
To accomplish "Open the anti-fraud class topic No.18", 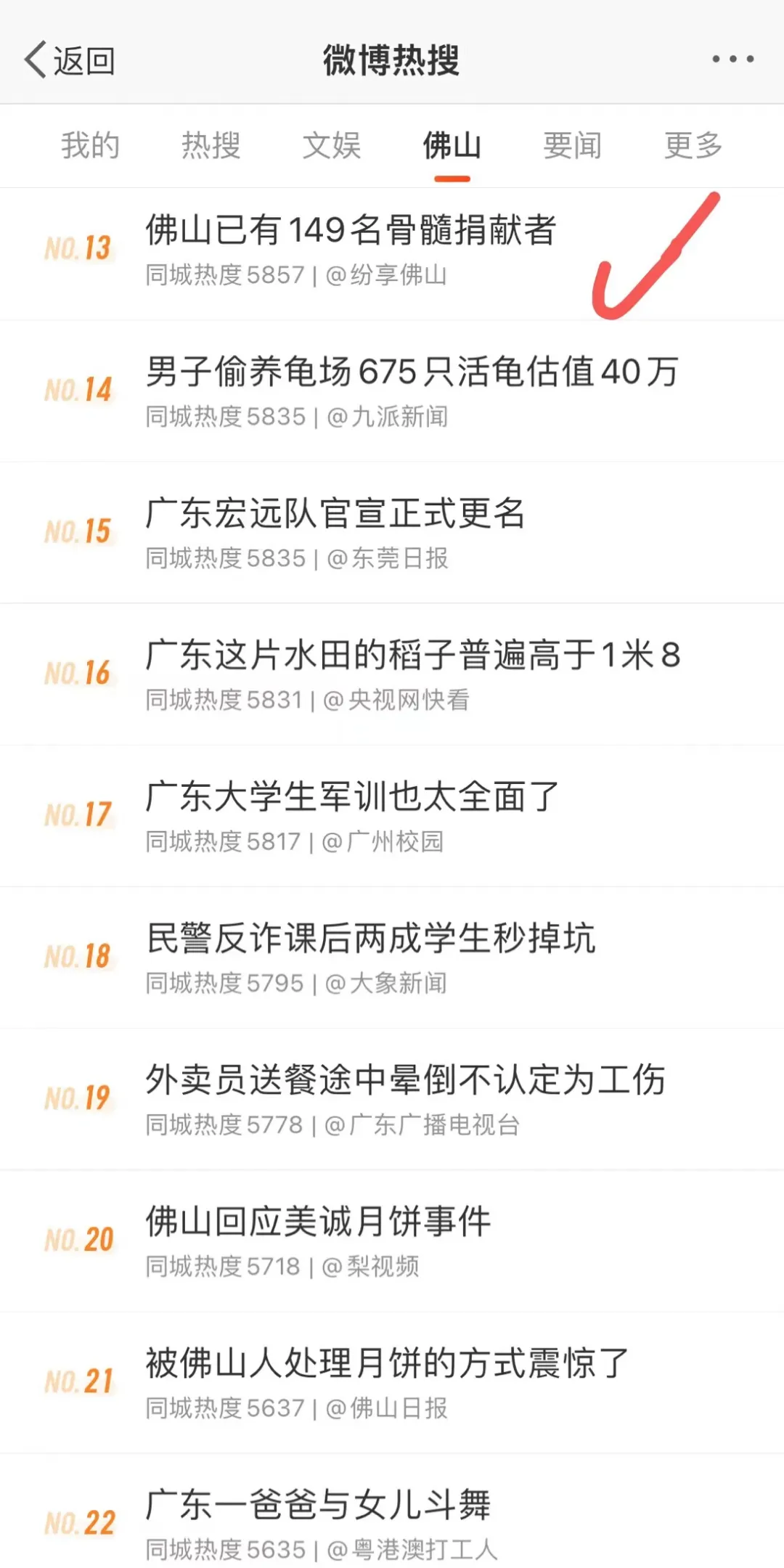I will (x=371, y=939).
